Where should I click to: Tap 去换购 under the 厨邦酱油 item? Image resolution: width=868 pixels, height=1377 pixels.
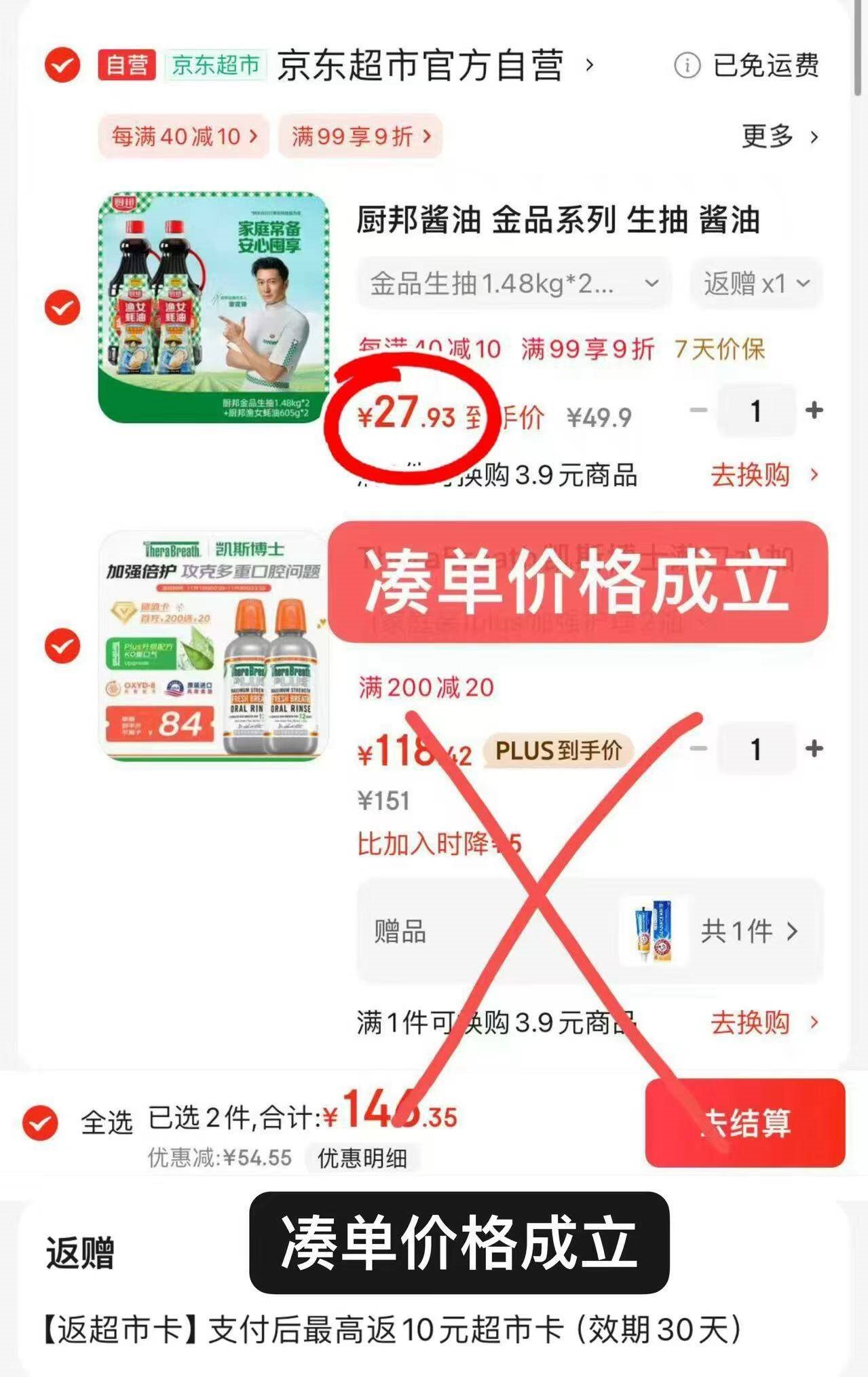pyautogui.click(x=763, y=475)
